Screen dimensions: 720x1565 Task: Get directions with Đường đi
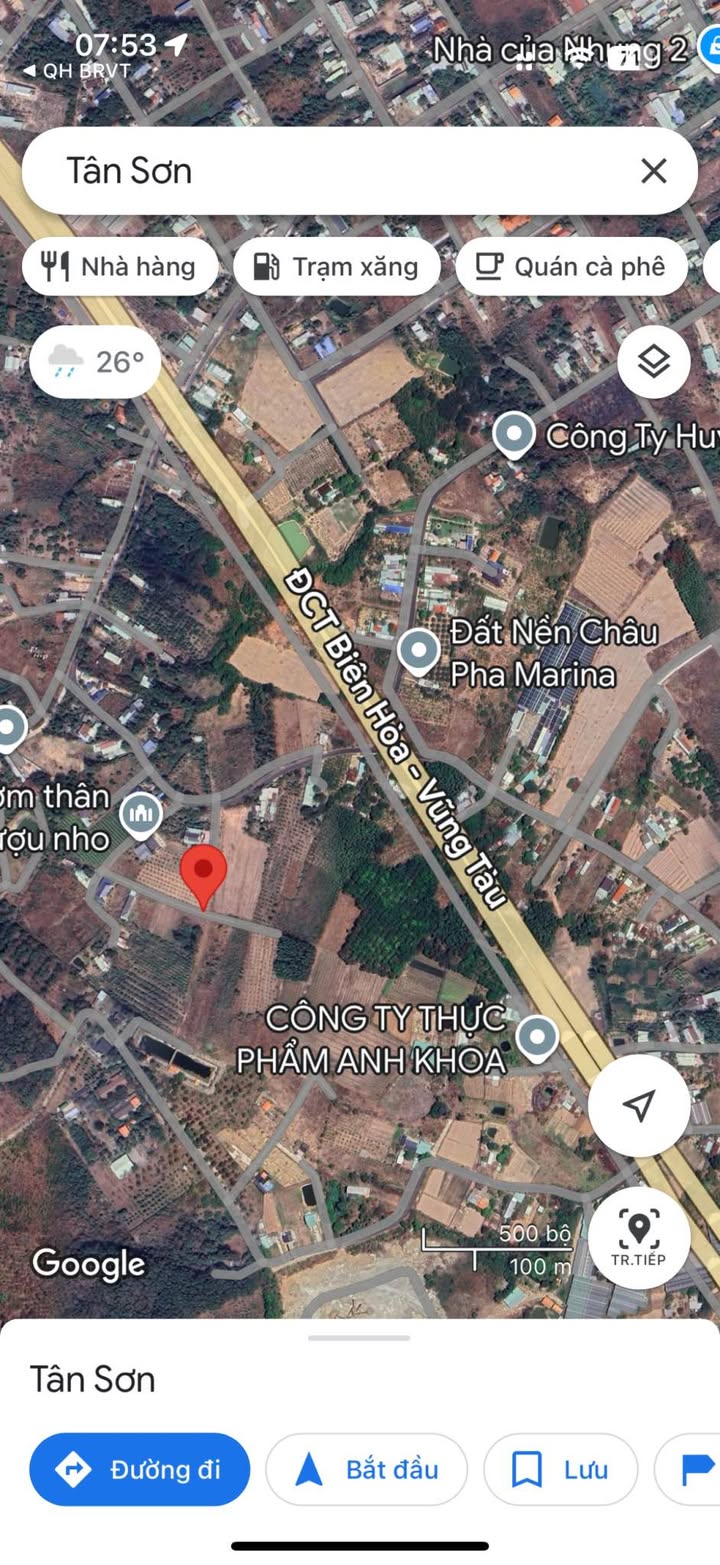click(140, 1469)
